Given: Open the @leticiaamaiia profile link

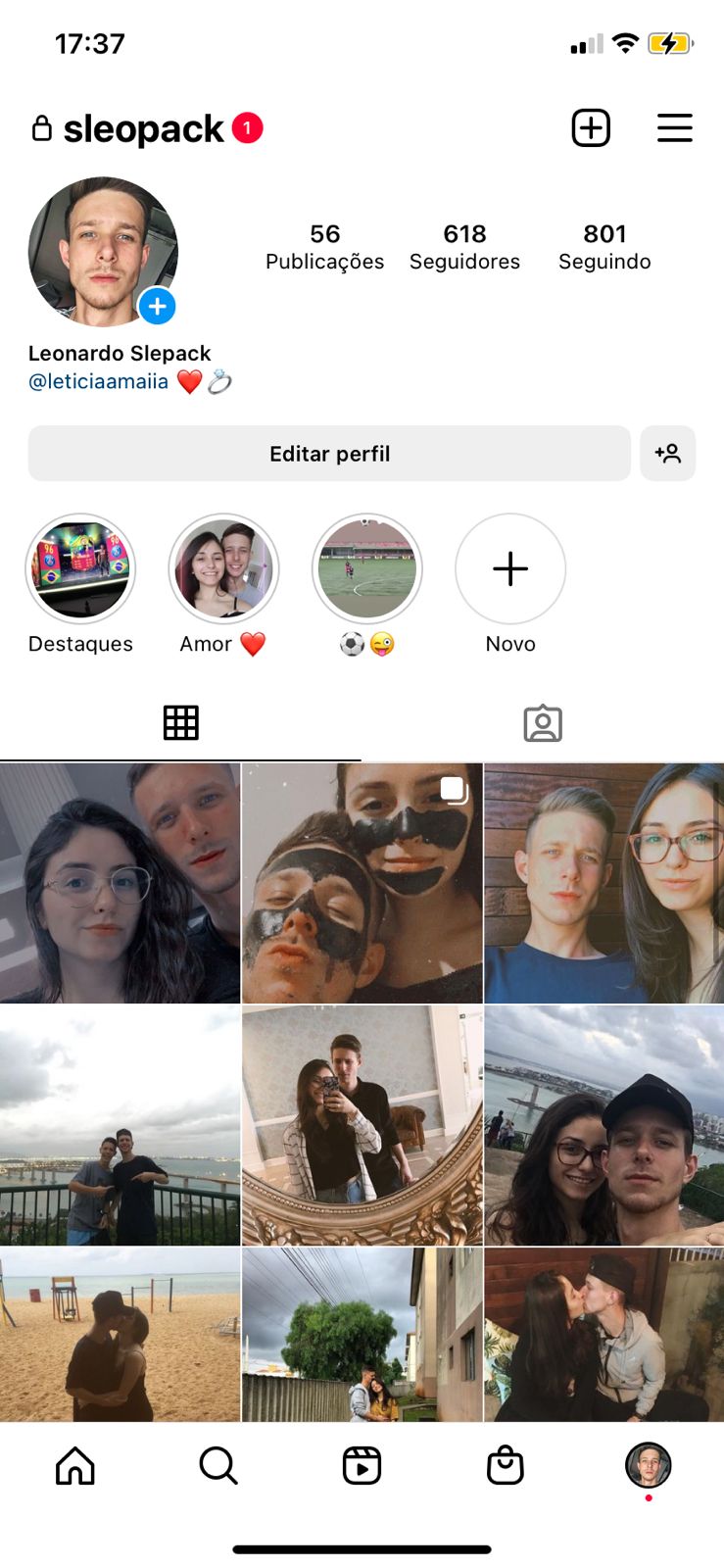Looking at the screenshot, I should 97,381.
